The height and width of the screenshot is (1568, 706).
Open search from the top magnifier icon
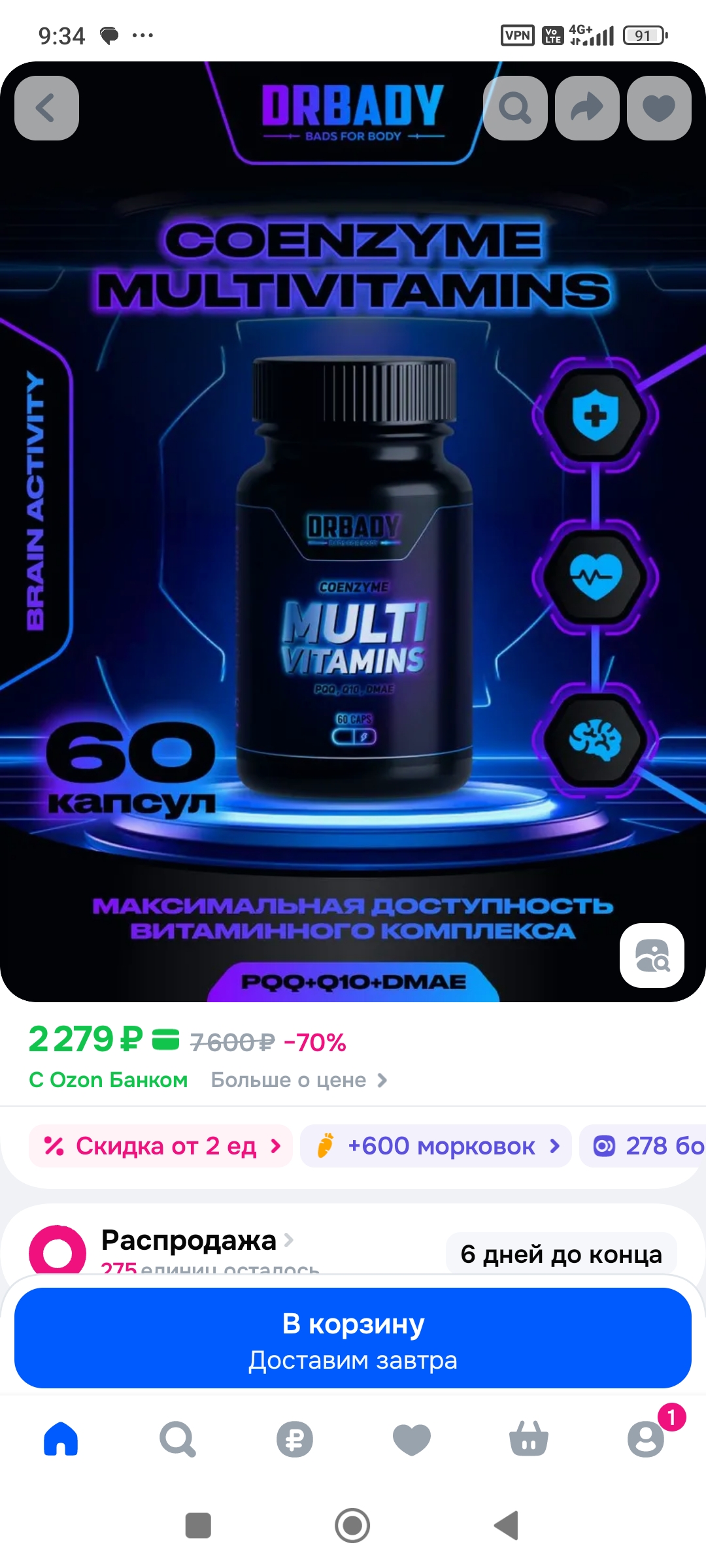click(x=515, y=108)
